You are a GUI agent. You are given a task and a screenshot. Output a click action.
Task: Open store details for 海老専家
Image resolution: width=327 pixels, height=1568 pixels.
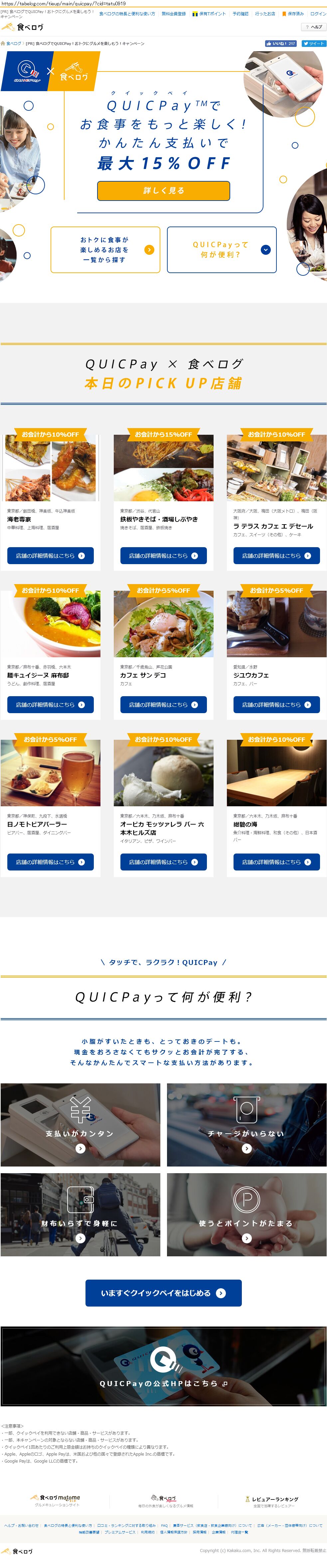click(x=50, y=556)
